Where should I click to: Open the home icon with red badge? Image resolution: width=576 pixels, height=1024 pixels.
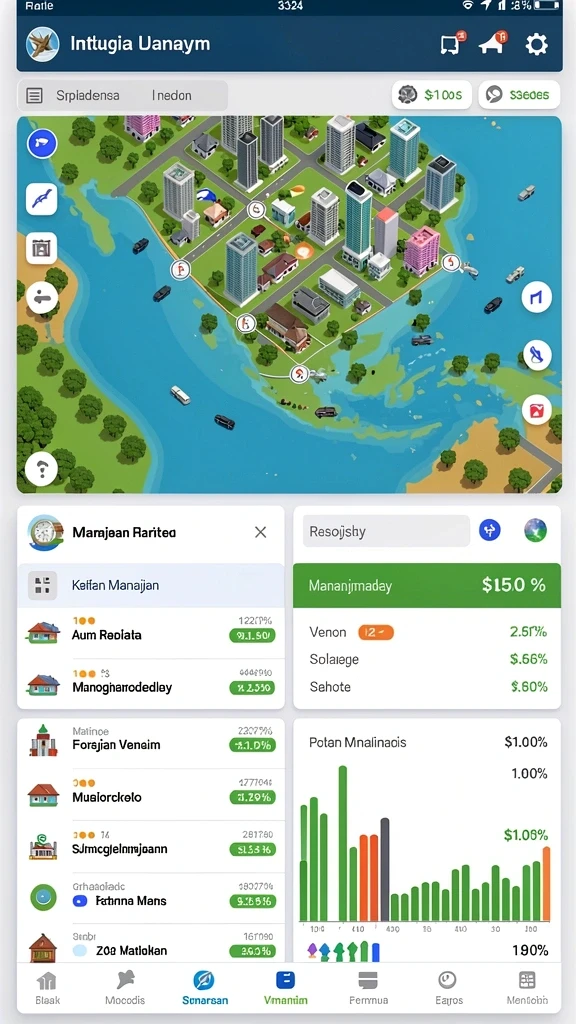click(x=493, y=43)
